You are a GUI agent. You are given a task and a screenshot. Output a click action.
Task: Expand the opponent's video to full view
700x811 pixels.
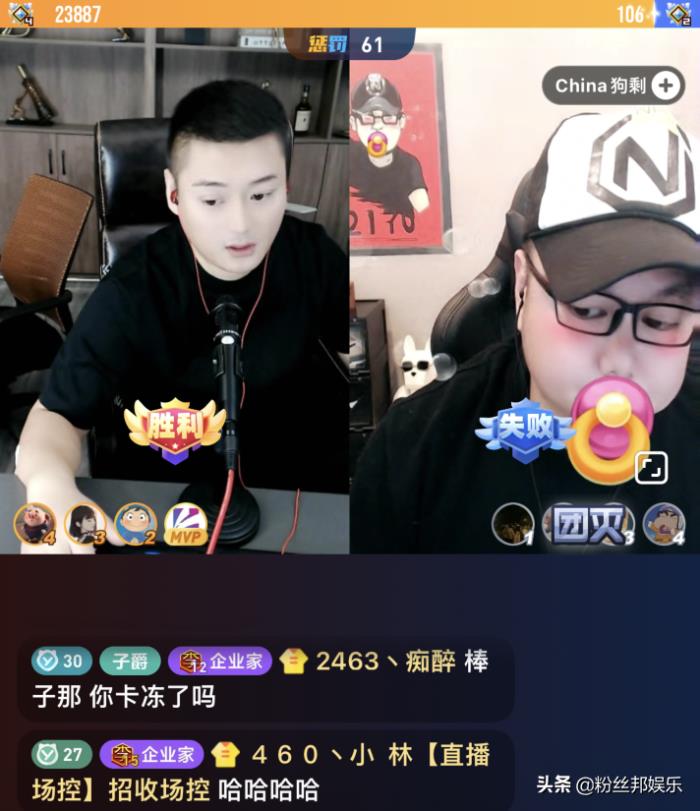pyautogui.click(x=652, y=467)
